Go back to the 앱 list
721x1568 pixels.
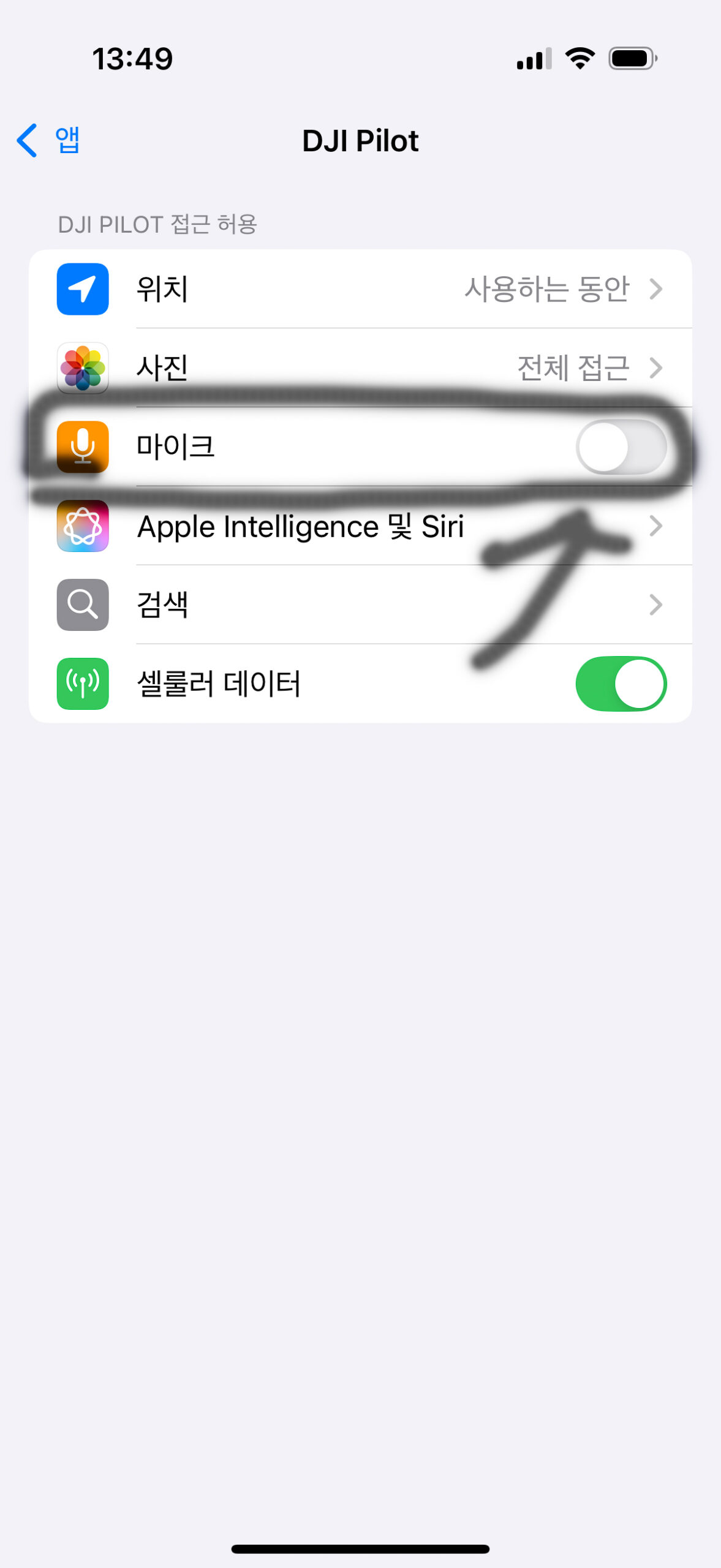48,140
